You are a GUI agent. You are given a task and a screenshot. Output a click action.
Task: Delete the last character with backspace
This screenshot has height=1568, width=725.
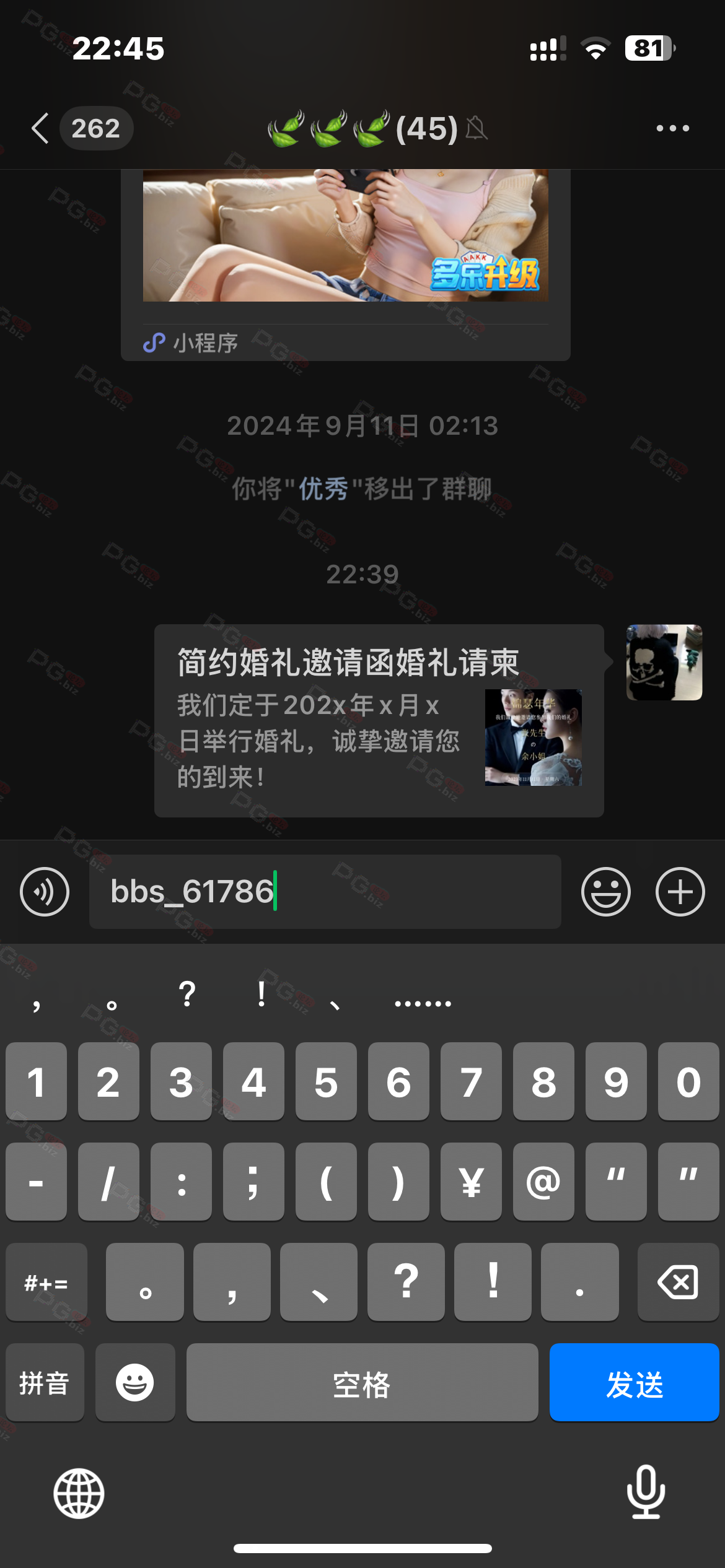pyautogui.click(x=678, y=1282)
